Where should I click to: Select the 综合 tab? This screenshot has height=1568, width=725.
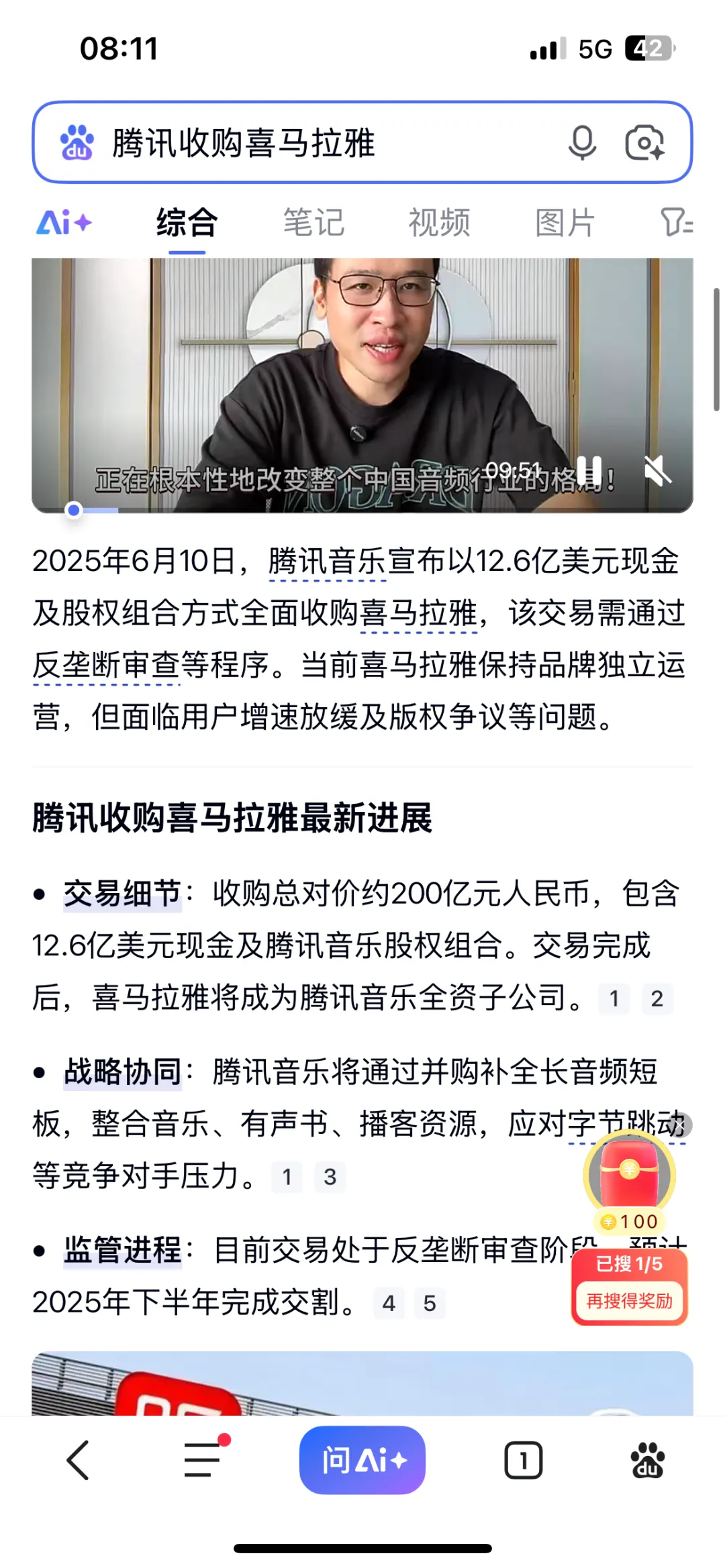click(185, 221)
